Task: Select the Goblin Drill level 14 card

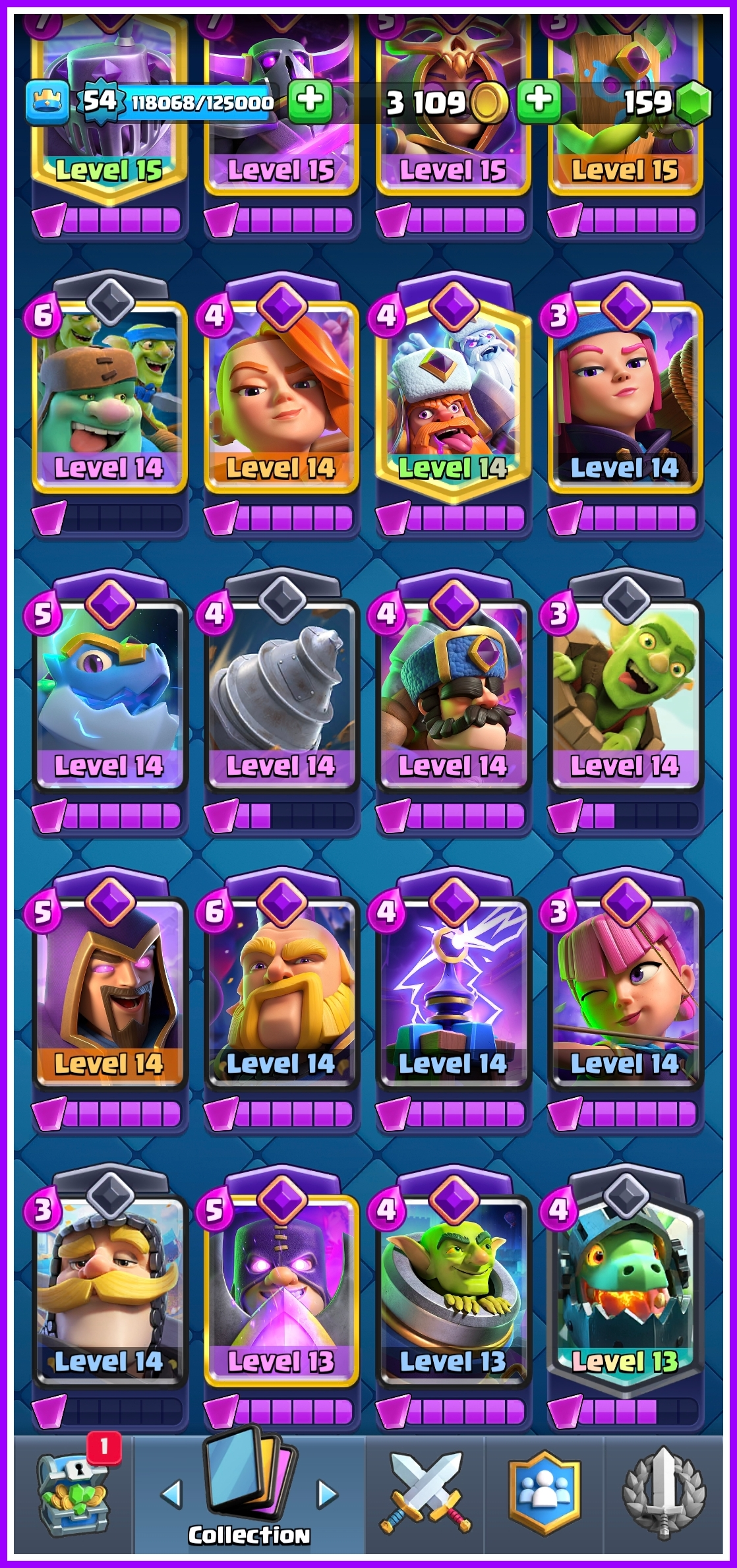Action: click(x=281, y=694)
